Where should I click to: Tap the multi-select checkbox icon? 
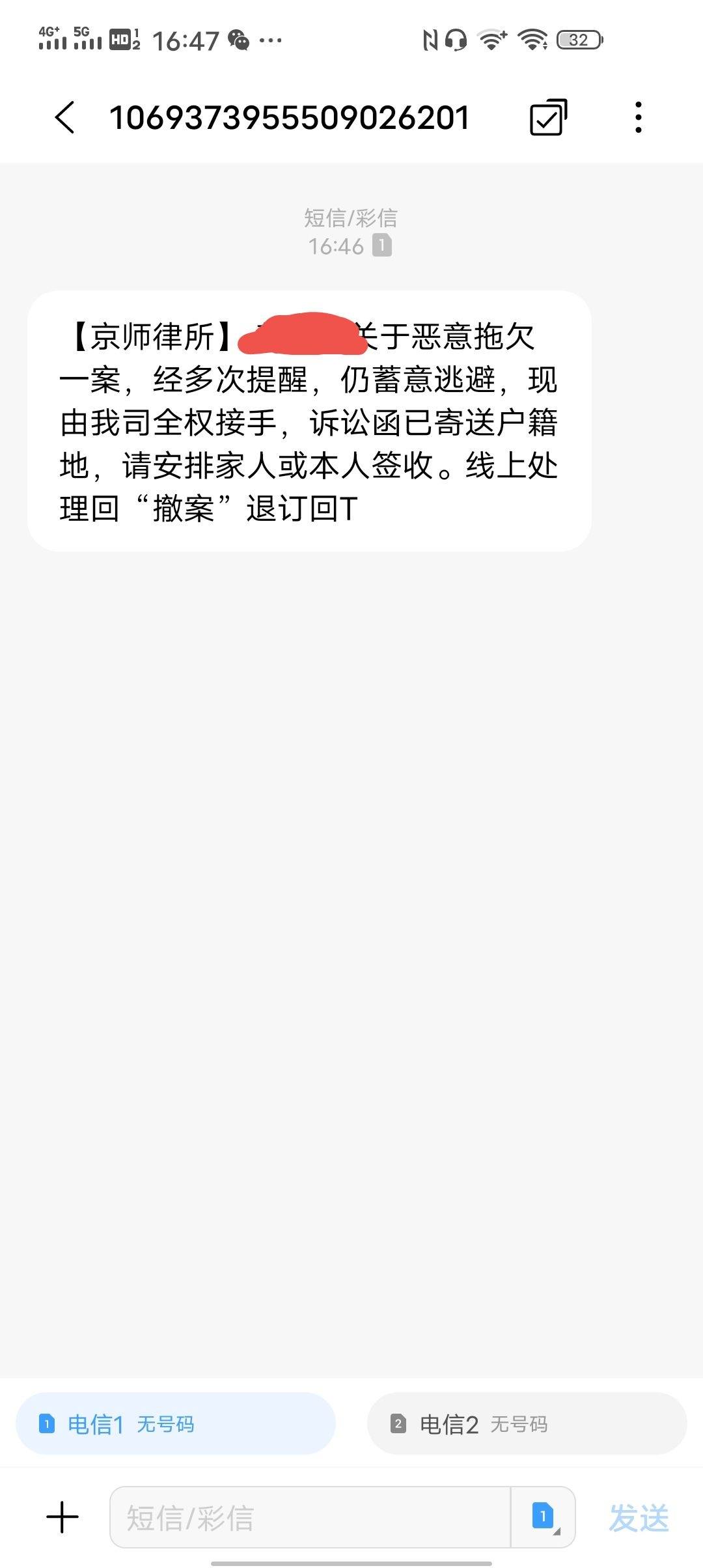548,118
